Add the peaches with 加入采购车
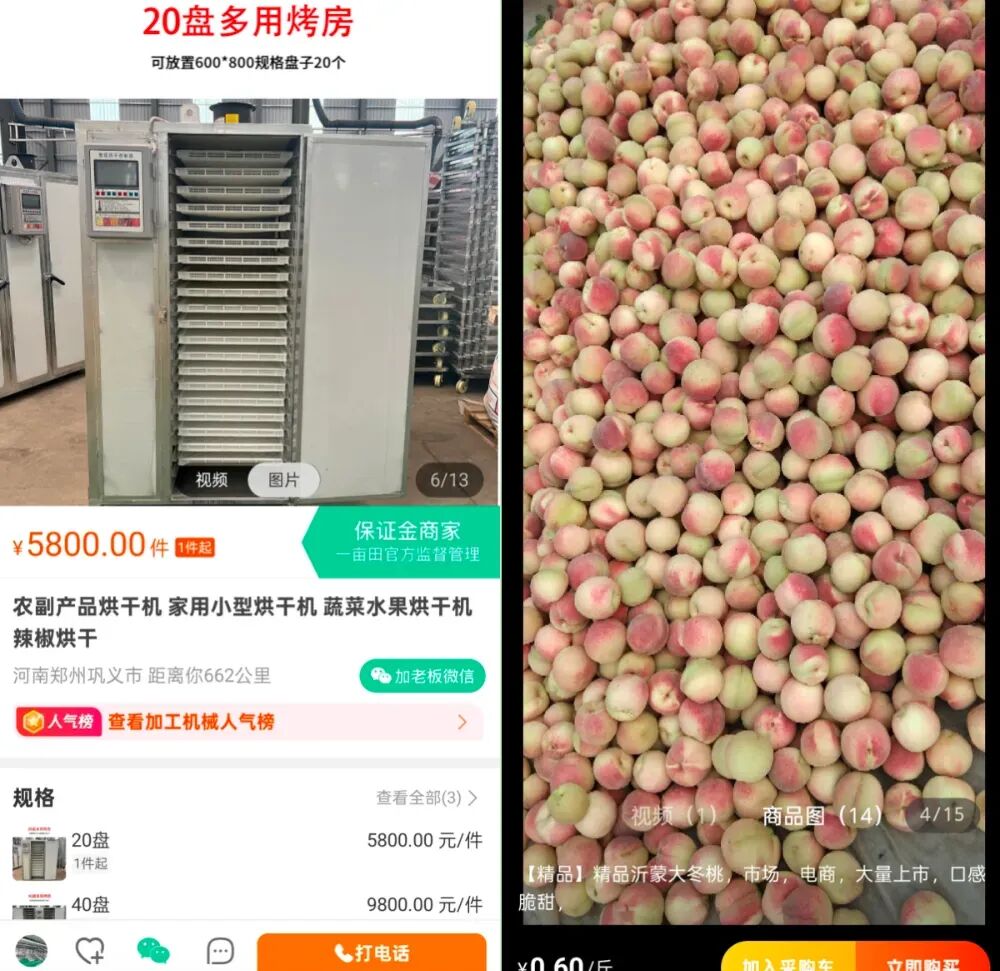1000x971 pixels. click(789, 962)
